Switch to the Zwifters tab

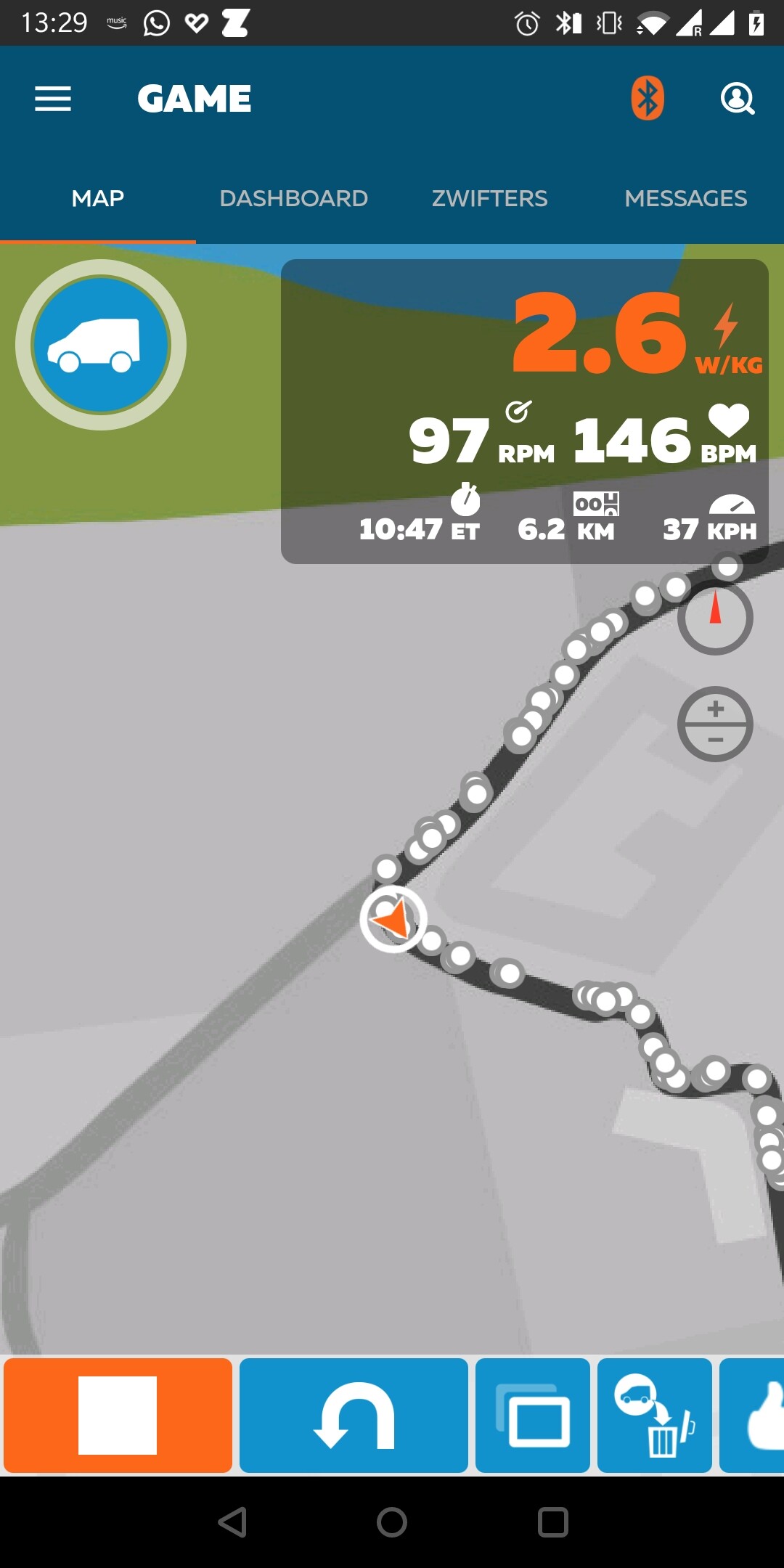(489, 198)
